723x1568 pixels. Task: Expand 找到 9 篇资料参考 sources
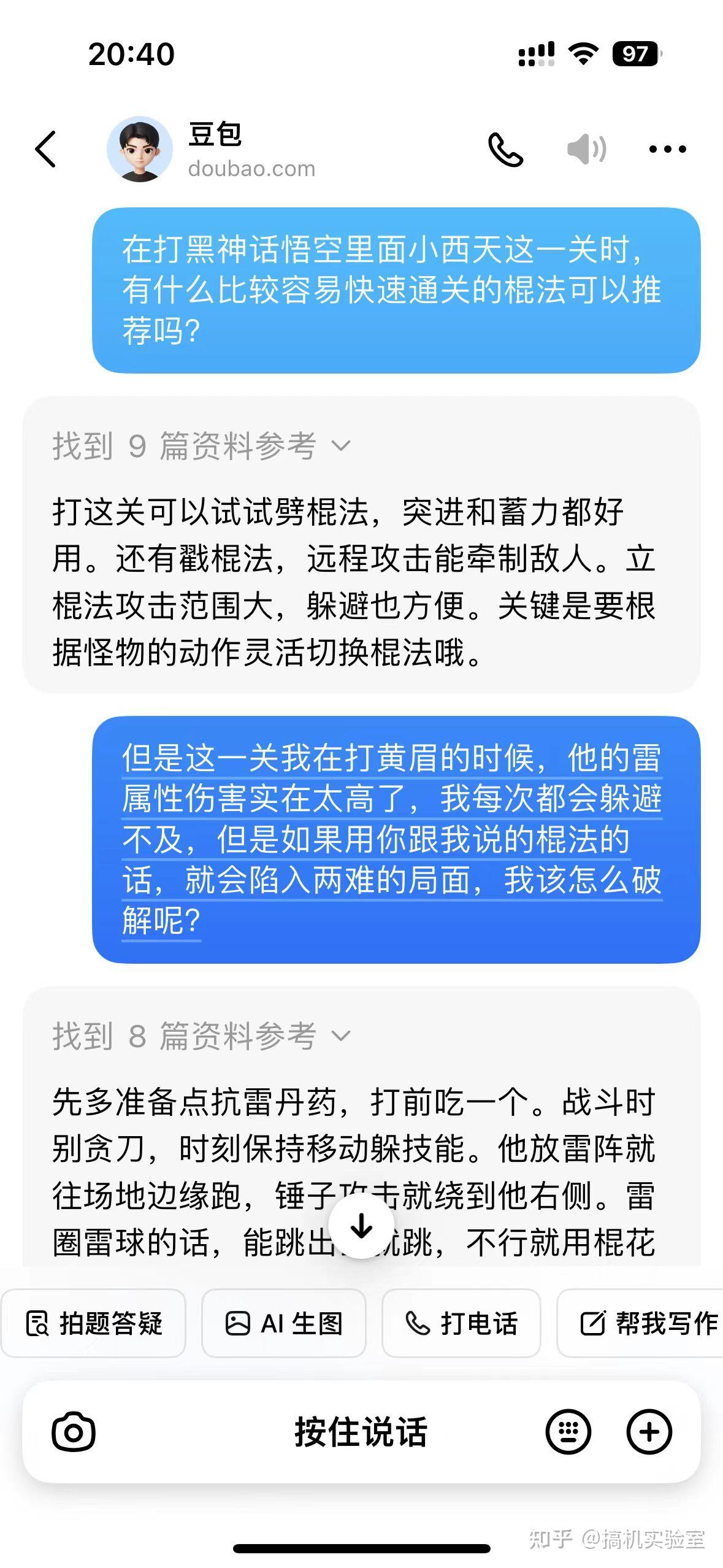tap(202, 446)
